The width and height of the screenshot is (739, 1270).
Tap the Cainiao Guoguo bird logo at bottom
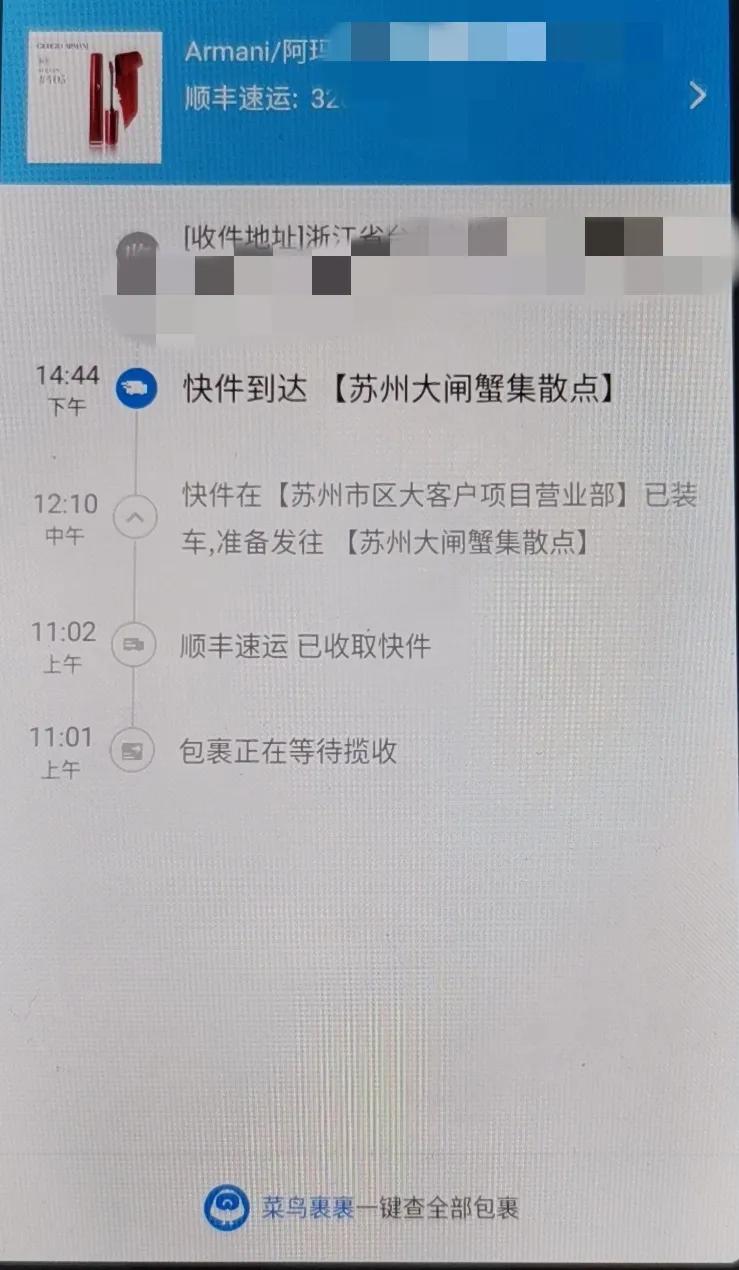228,1208
